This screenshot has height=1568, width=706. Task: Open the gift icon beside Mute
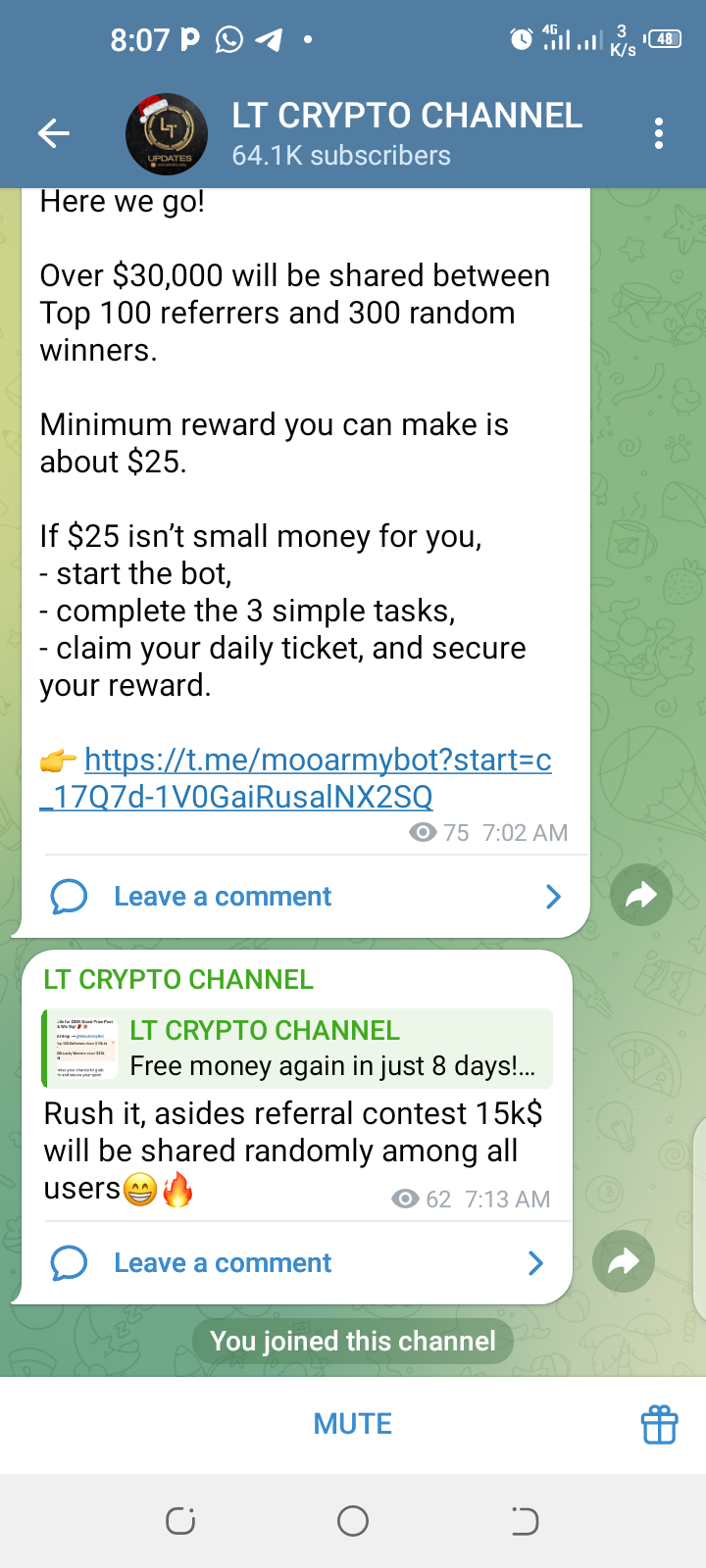pyautogui.click(x=659, y=1424)
